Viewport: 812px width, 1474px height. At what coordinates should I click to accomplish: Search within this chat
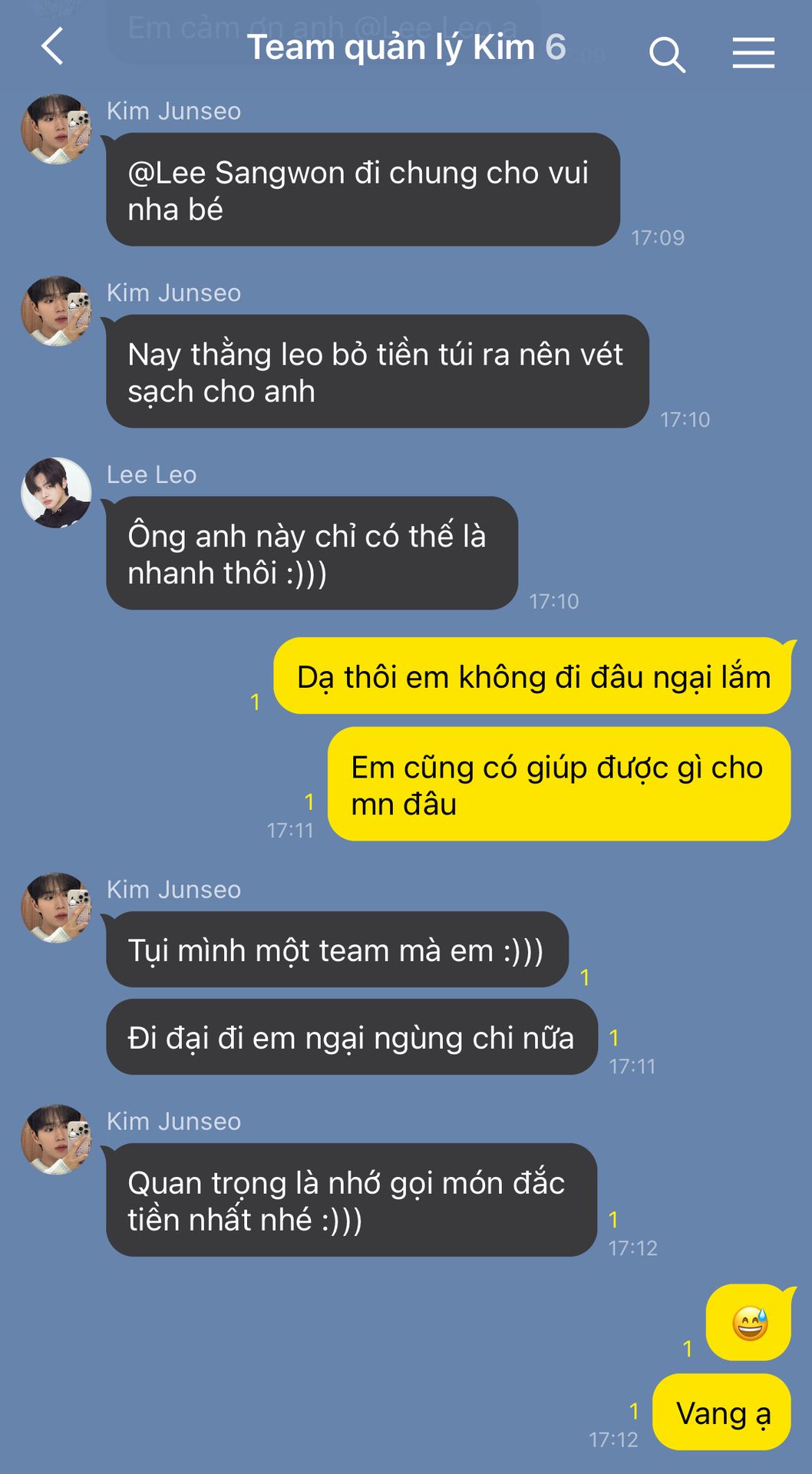pyautogui.click(x=666, y=55)
